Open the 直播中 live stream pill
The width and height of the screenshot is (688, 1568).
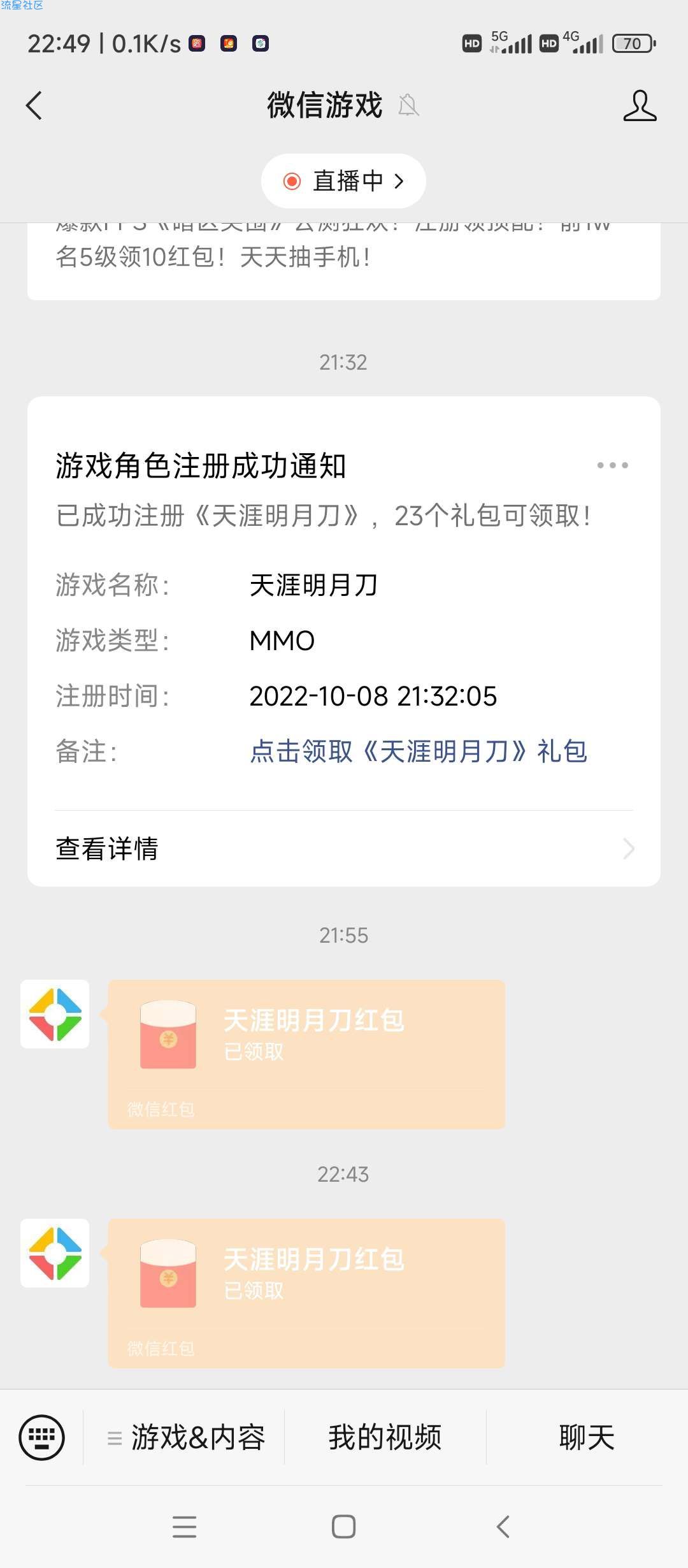[343, 181]
